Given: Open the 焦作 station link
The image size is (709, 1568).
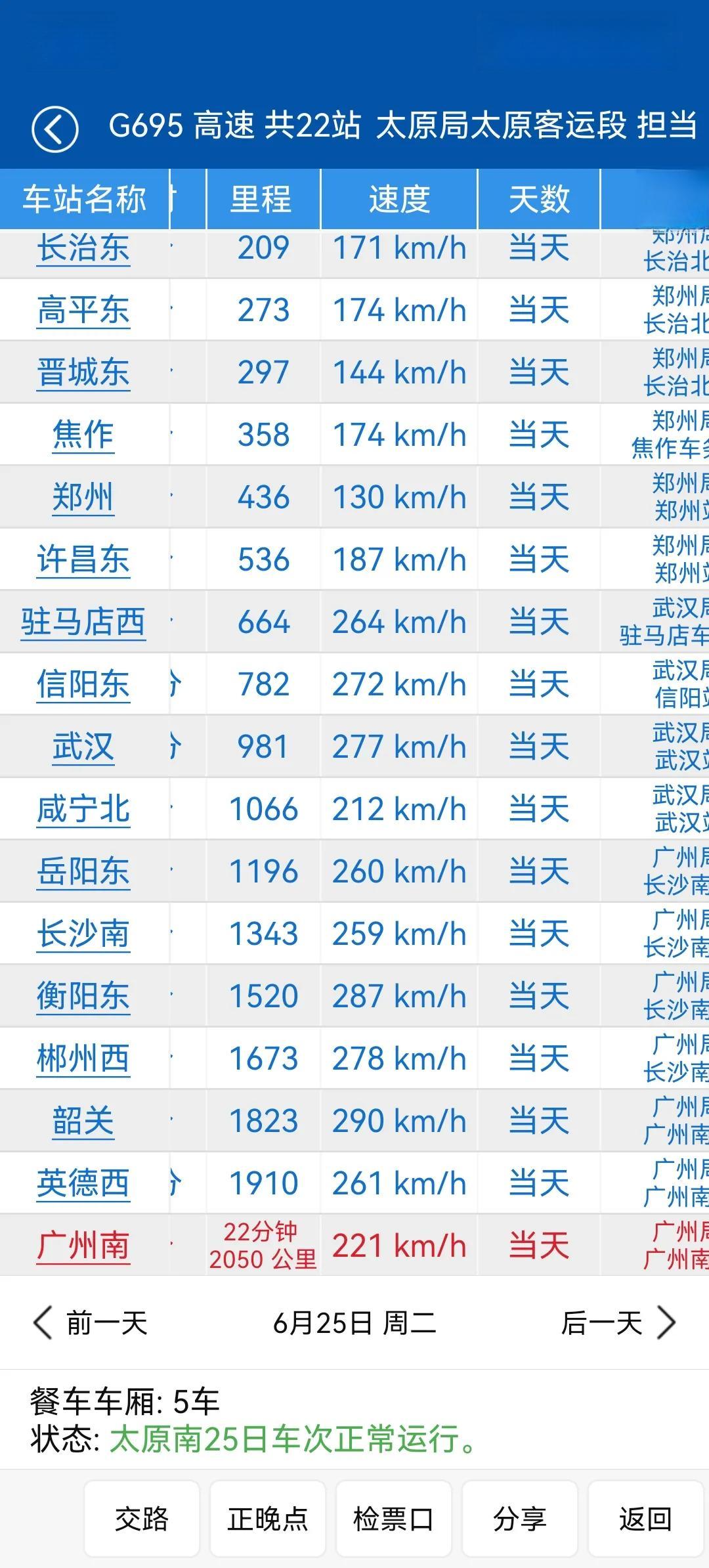Looking at the screenshot, I should point(83,435).
